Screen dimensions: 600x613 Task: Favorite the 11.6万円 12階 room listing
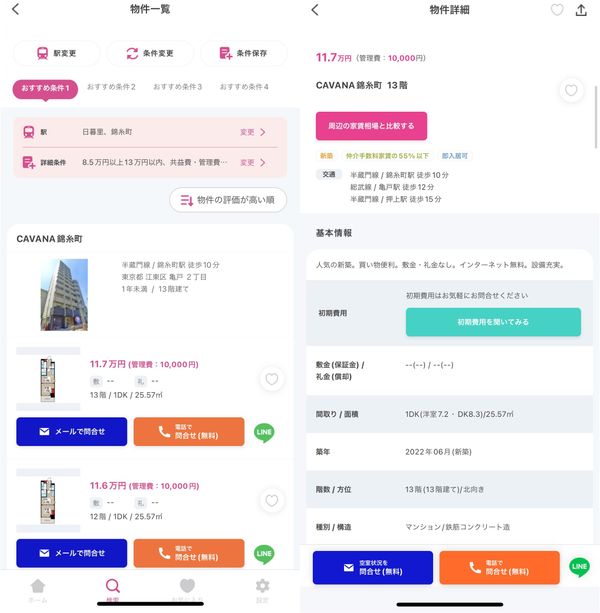[272, 500]
